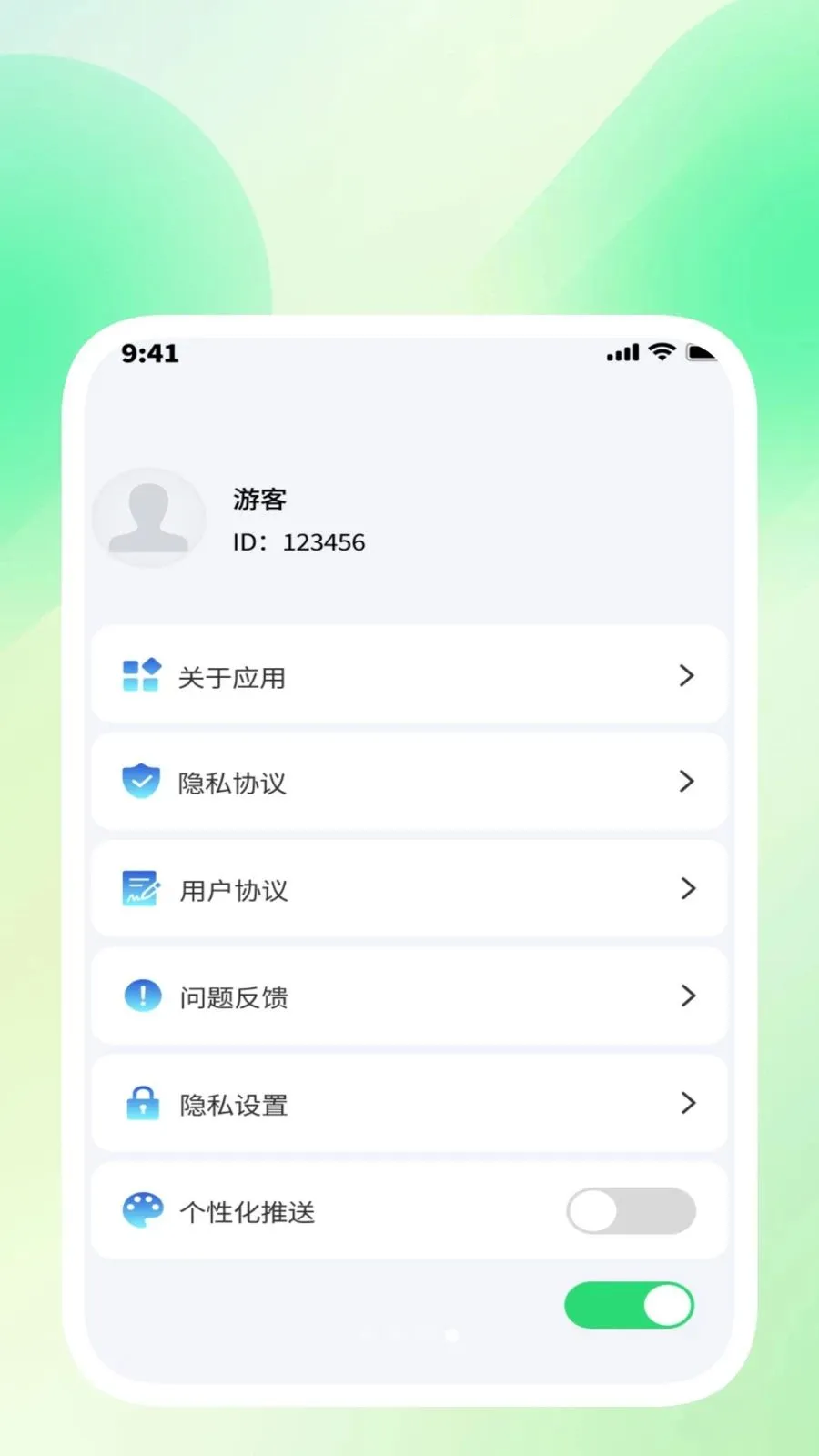Click the document-pen icon beside 用户协议

pyautogui.click(x=142, y=888)
